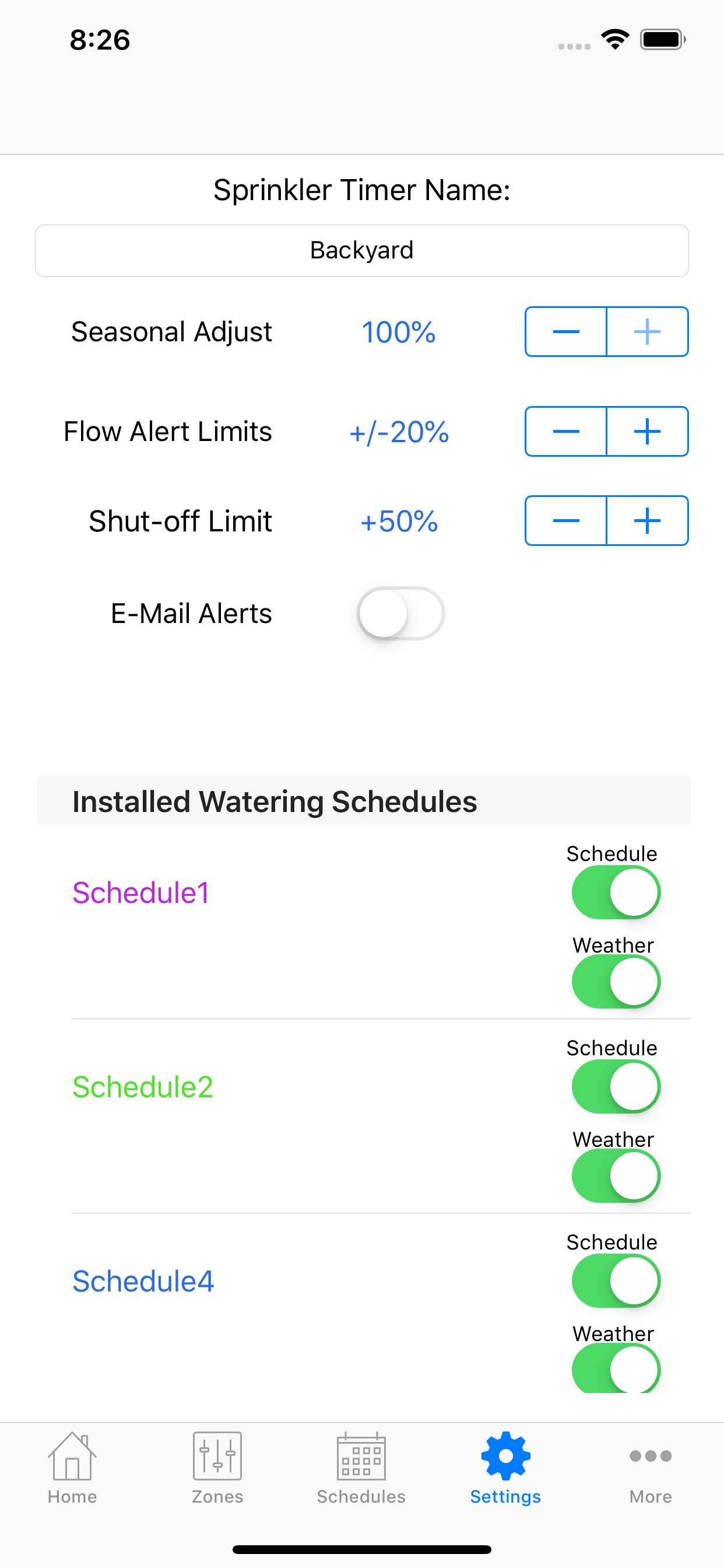Image resolution: width=724 pixels, height=1568 pixels.
Task: Edit the Backyard timer name field
Action: coord(361,250)
